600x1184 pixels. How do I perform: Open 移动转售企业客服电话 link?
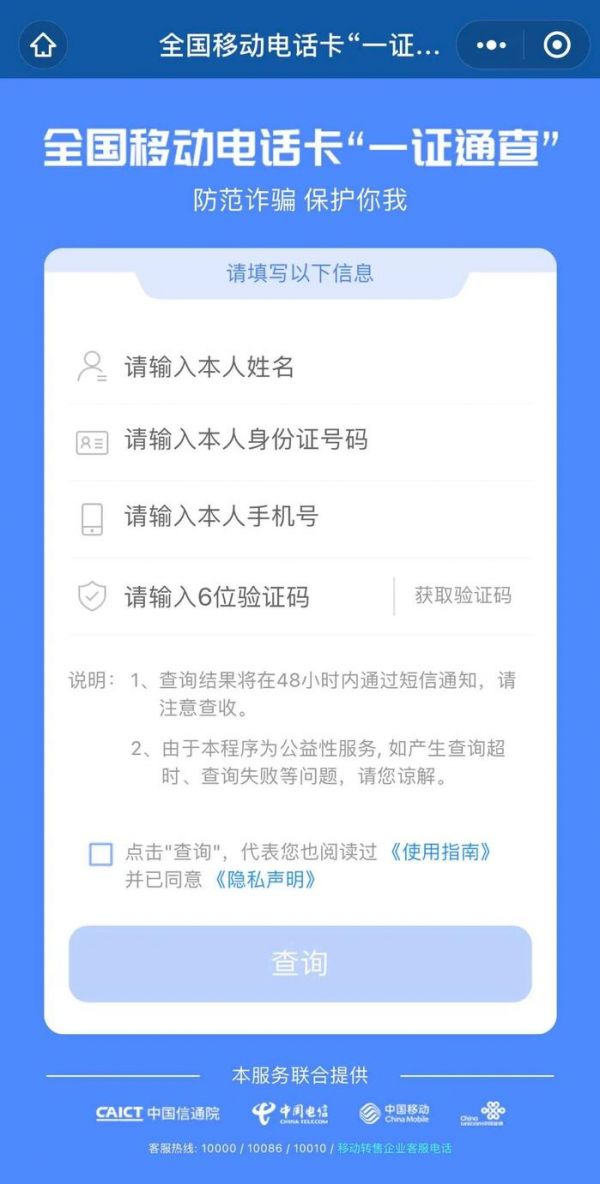(x=394, y=1149)
